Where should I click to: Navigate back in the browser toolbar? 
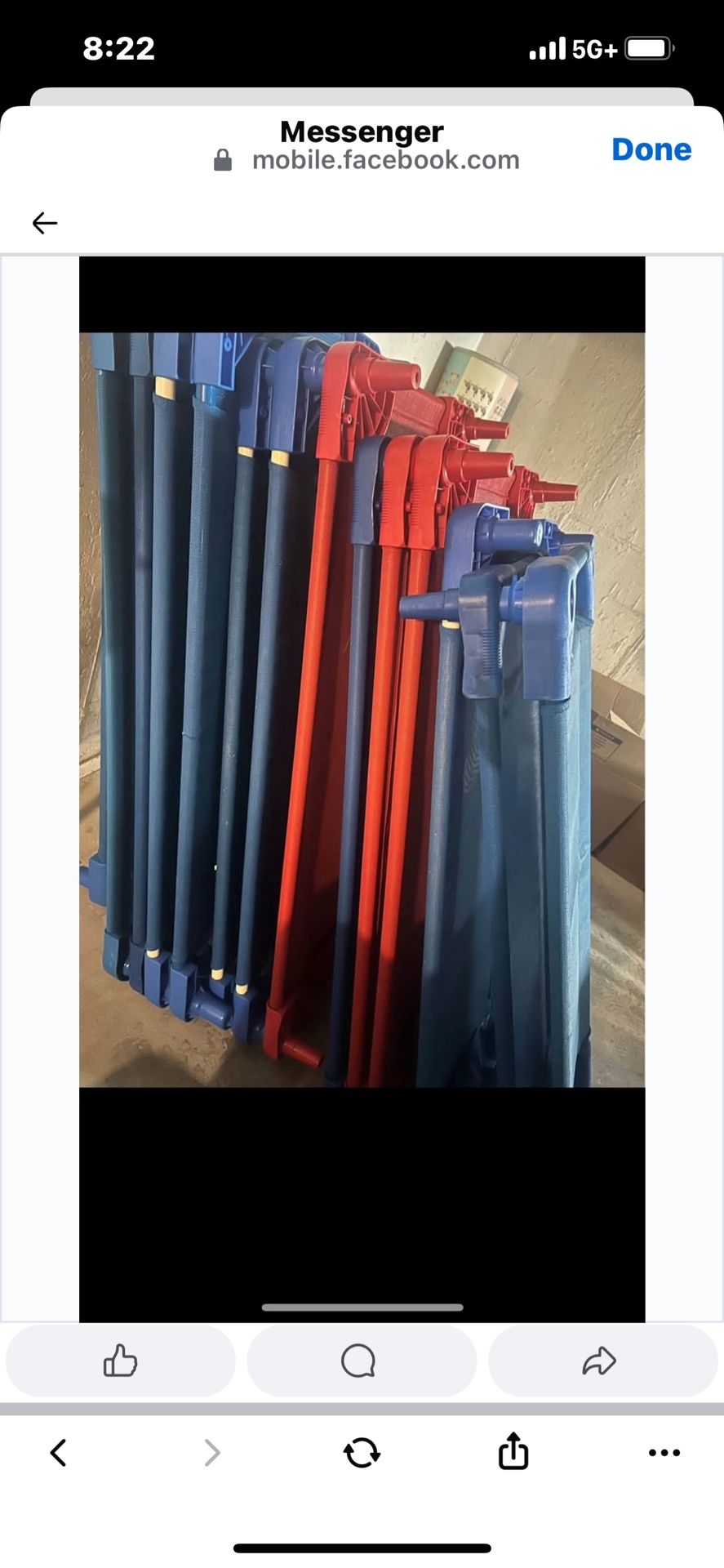(58, 1452)
